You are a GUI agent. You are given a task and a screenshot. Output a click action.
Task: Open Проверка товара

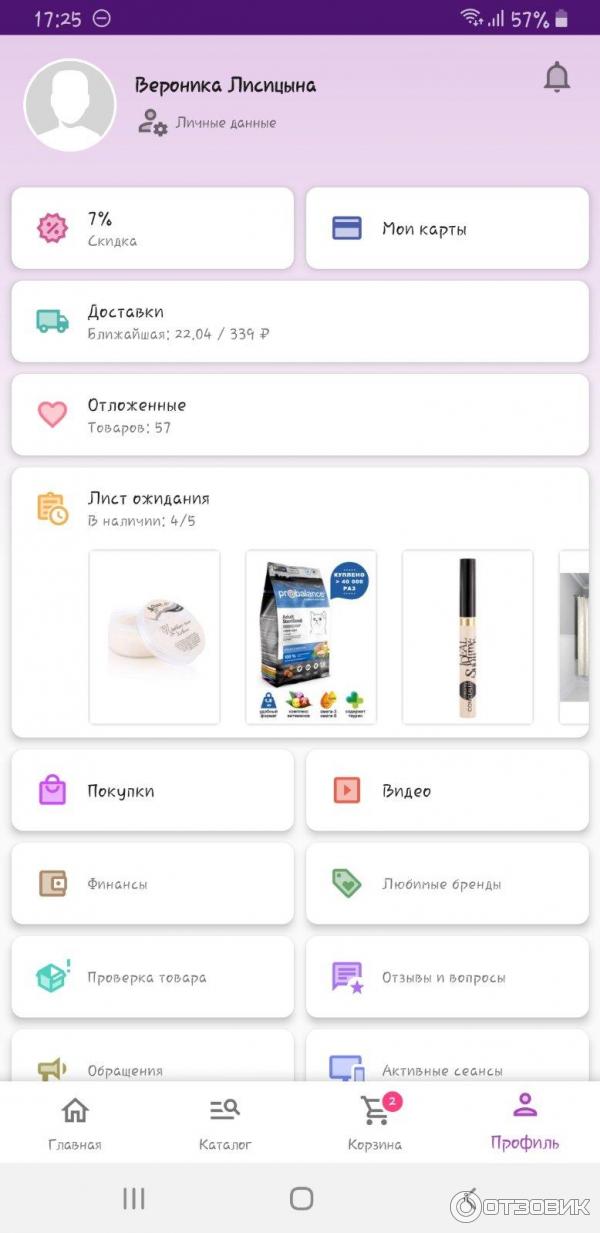click(152, 977)
